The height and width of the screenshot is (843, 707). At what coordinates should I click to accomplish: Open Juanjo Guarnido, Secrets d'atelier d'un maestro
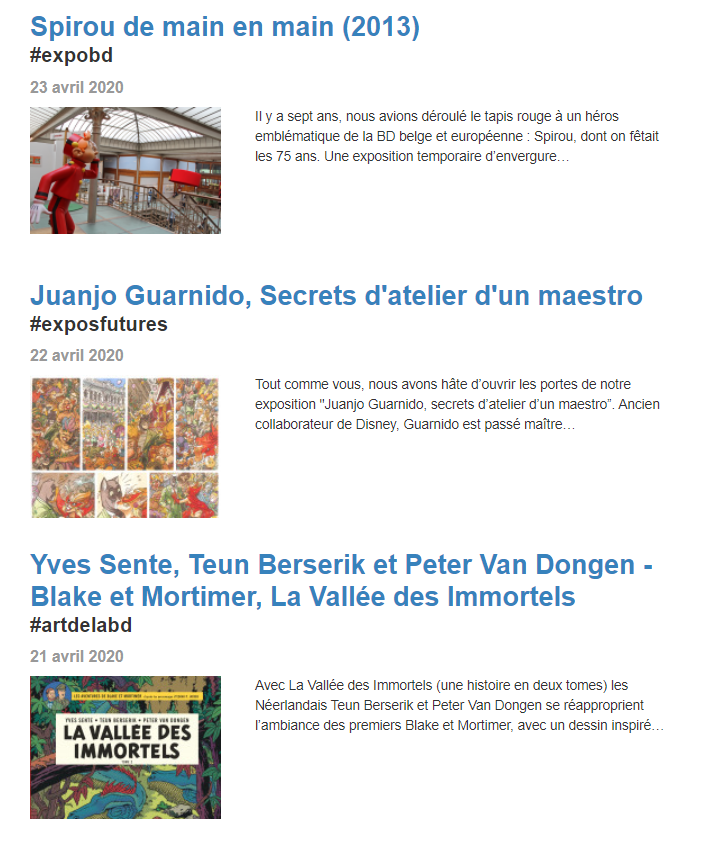(x=336, y=296)
